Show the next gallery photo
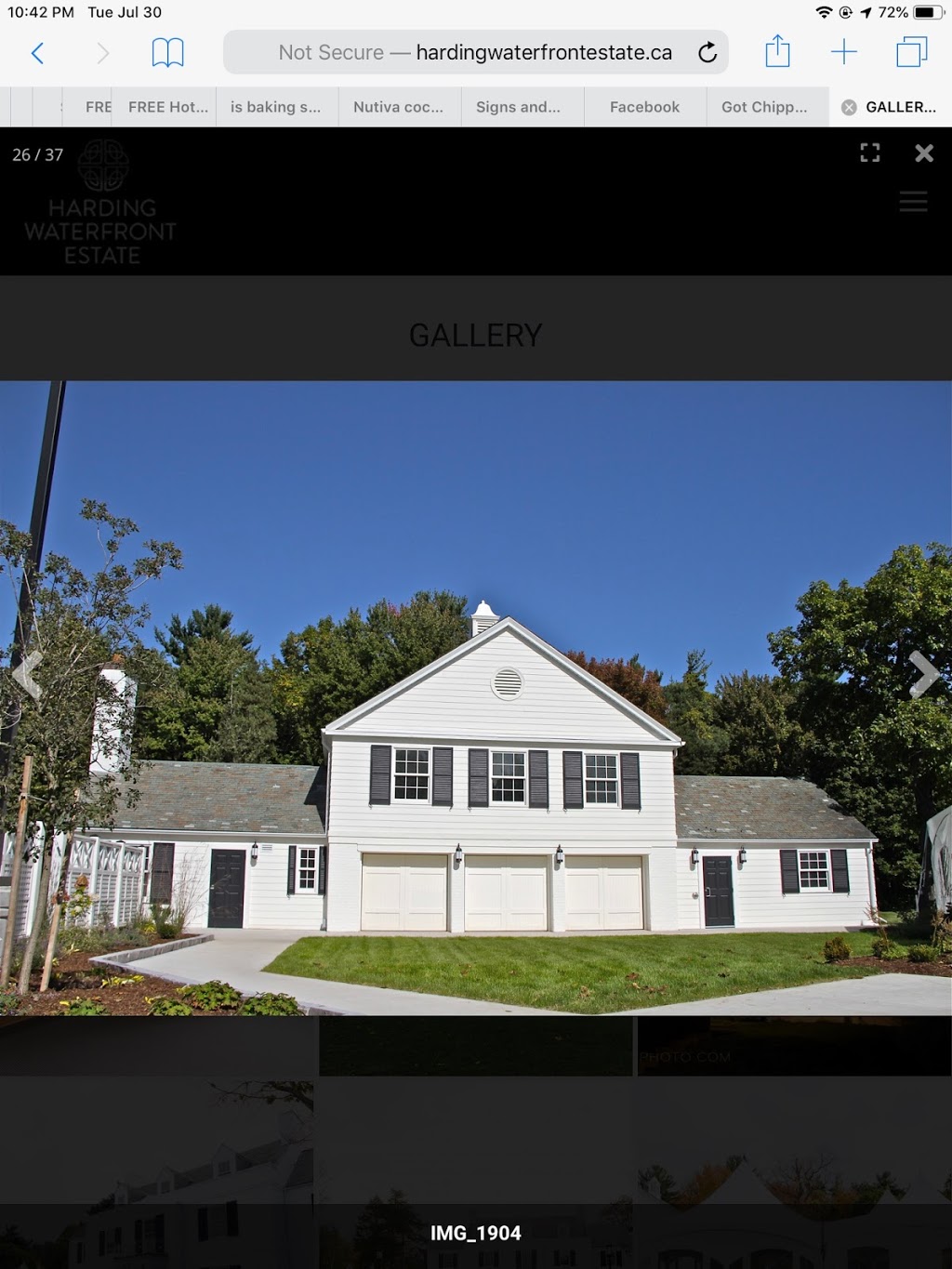The height and width of the screenshot is (1269, 952). click(923, 674)
